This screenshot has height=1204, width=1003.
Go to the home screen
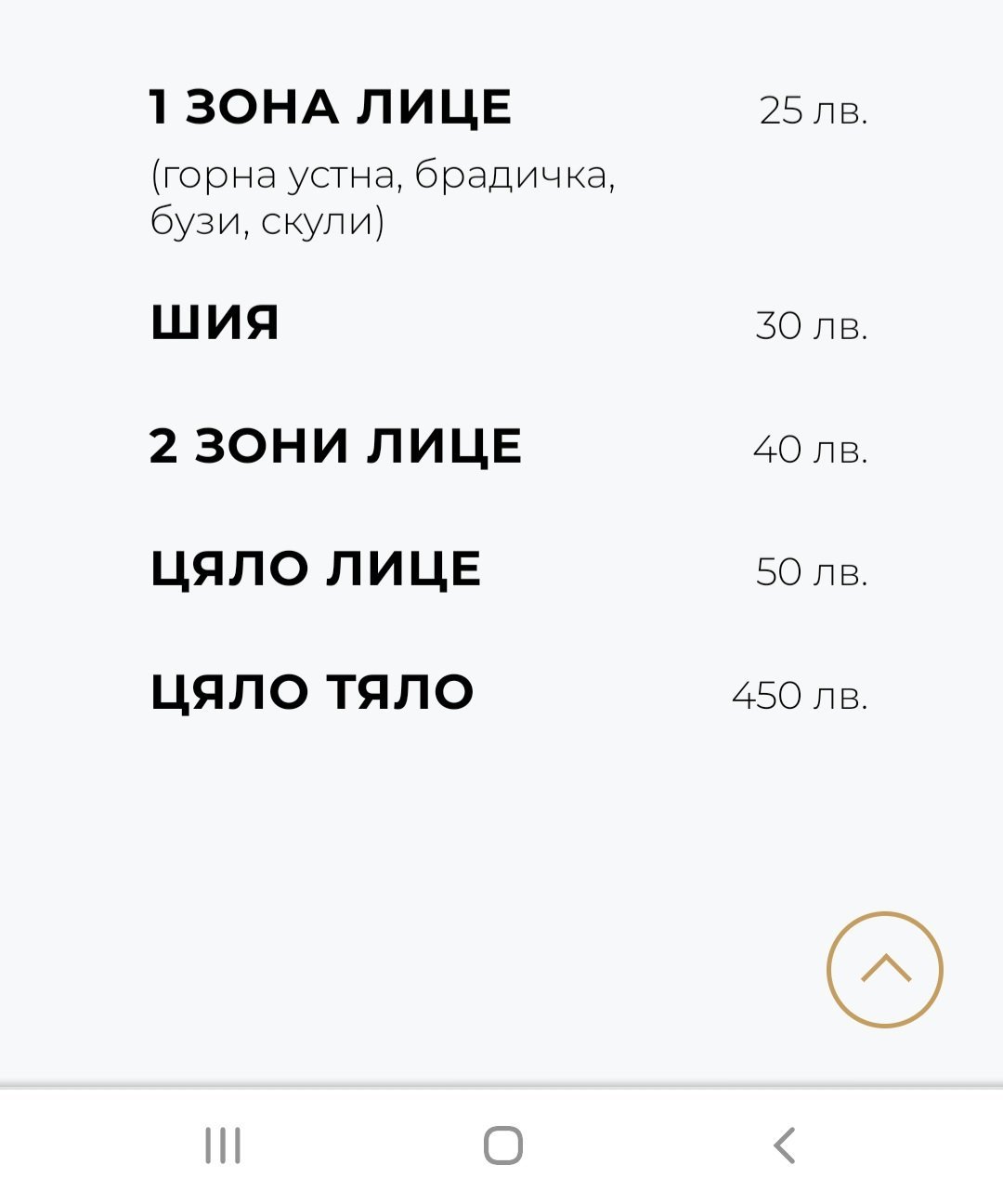click(502, 1145)
